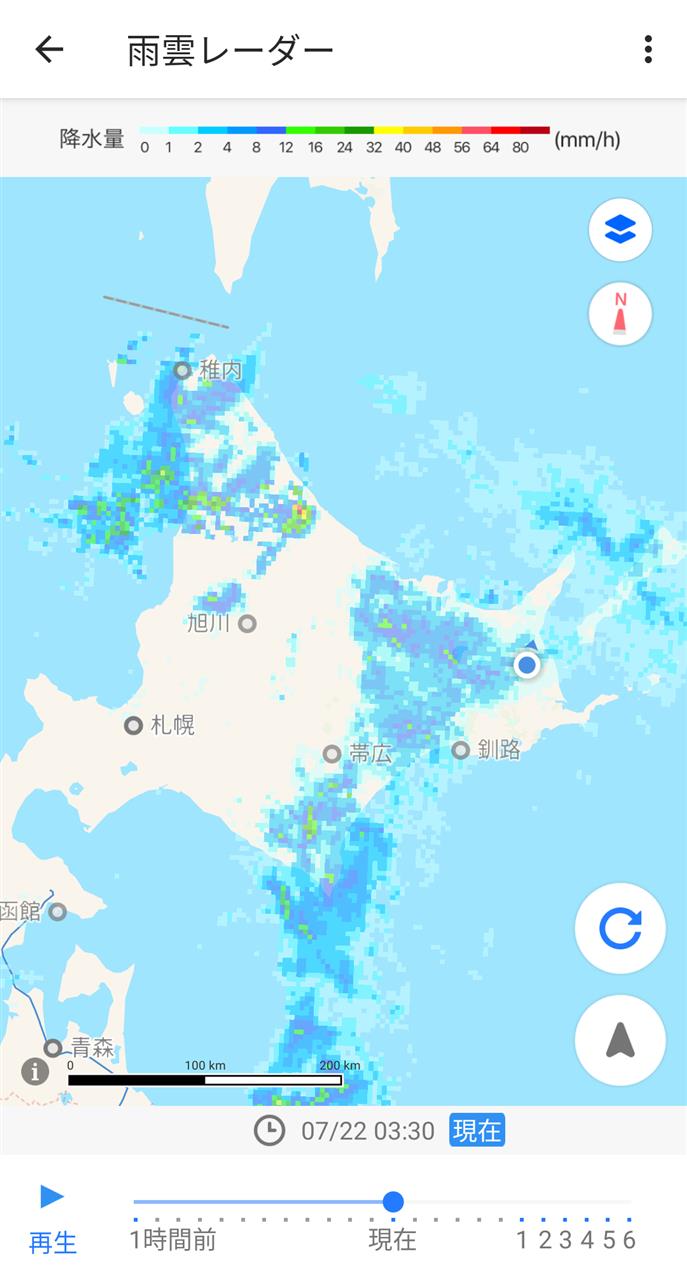Tap the timeline slider handle
This screenshot has width=687, height=1280.
tap(393, 1201)
